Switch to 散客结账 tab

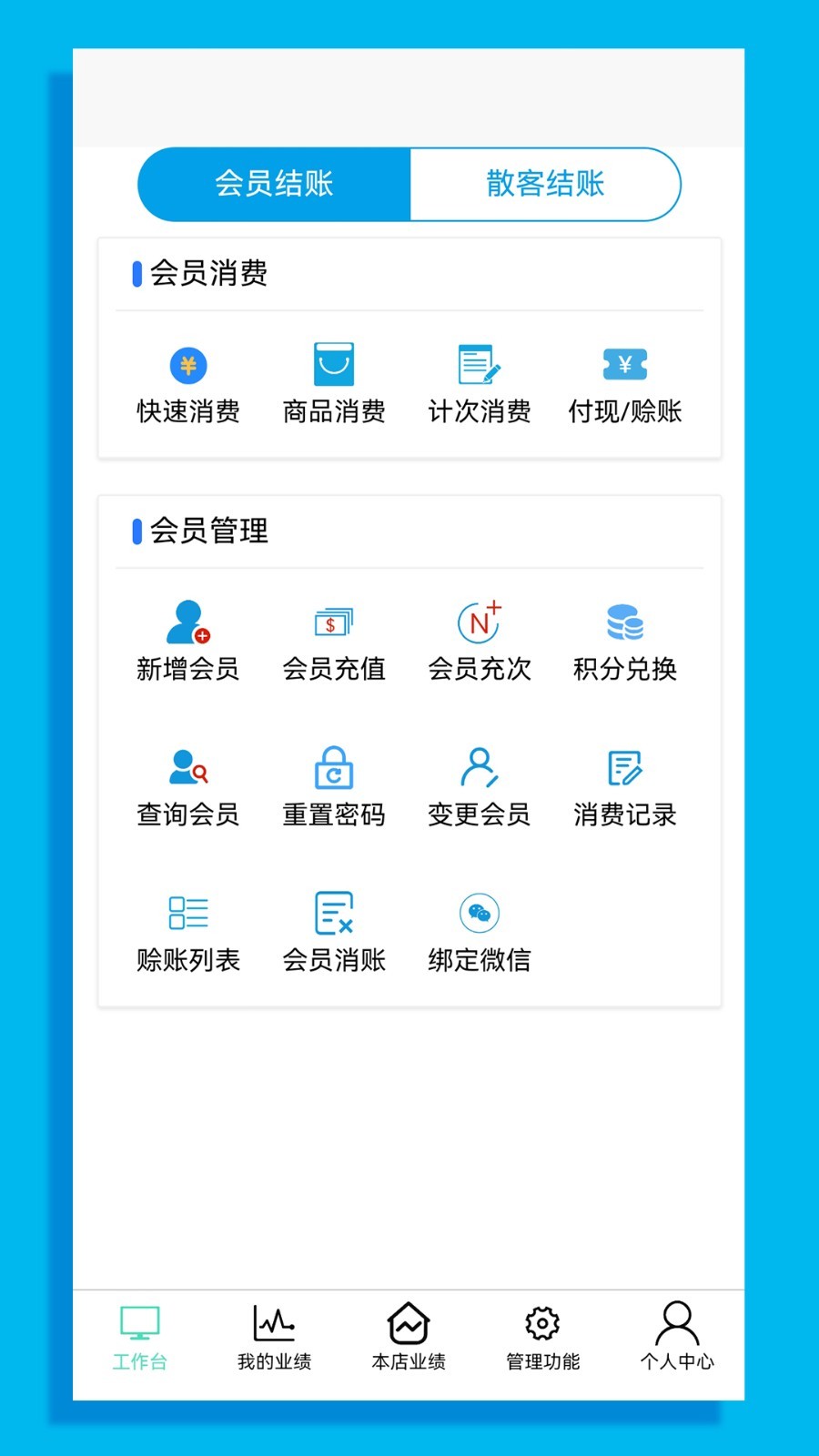(x=545, y=184)
